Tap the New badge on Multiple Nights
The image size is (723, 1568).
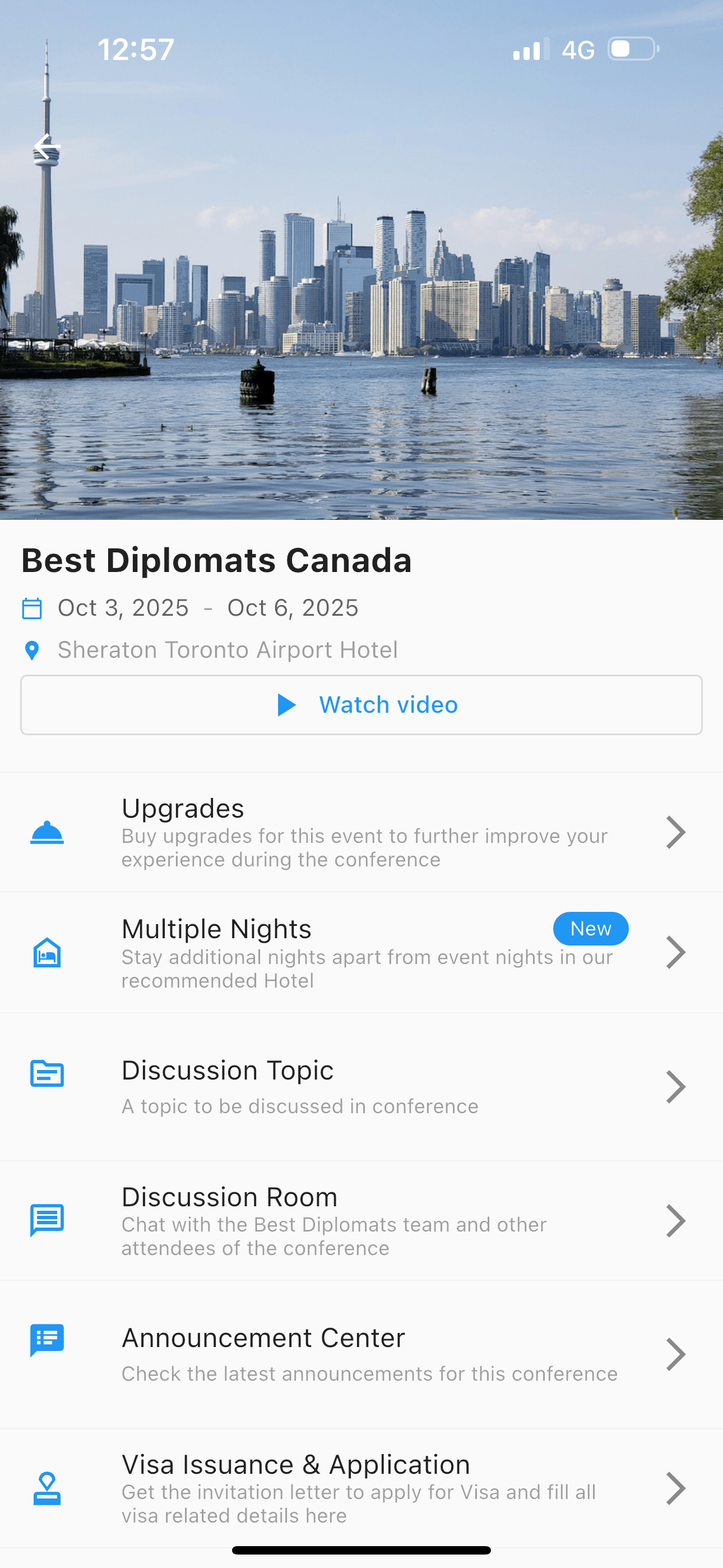pyautogui.click(x=590, y=928)
